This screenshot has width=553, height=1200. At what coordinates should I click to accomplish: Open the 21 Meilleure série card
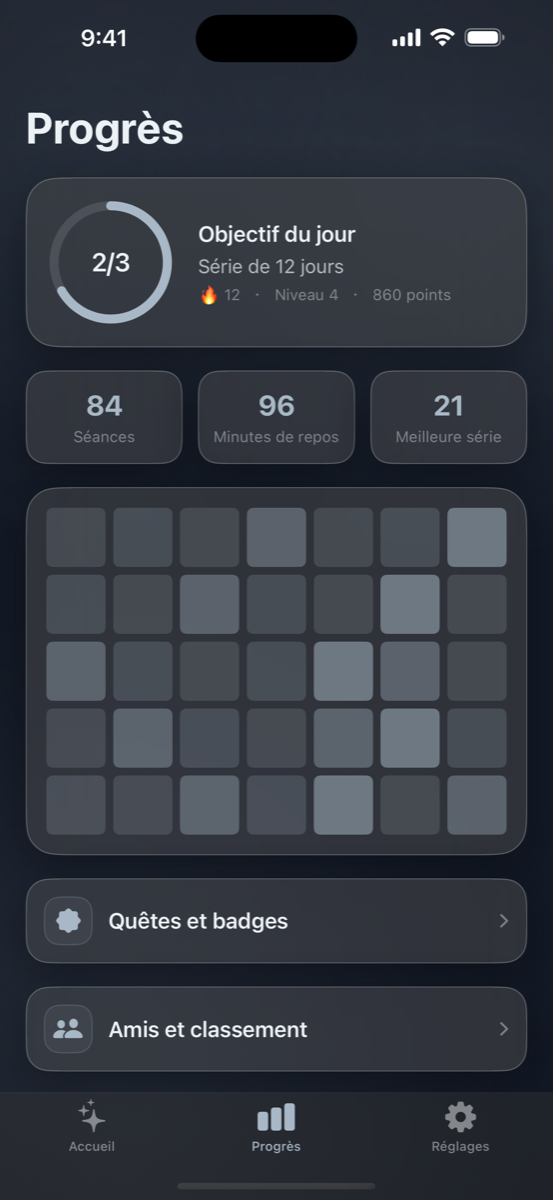point(449,417)
